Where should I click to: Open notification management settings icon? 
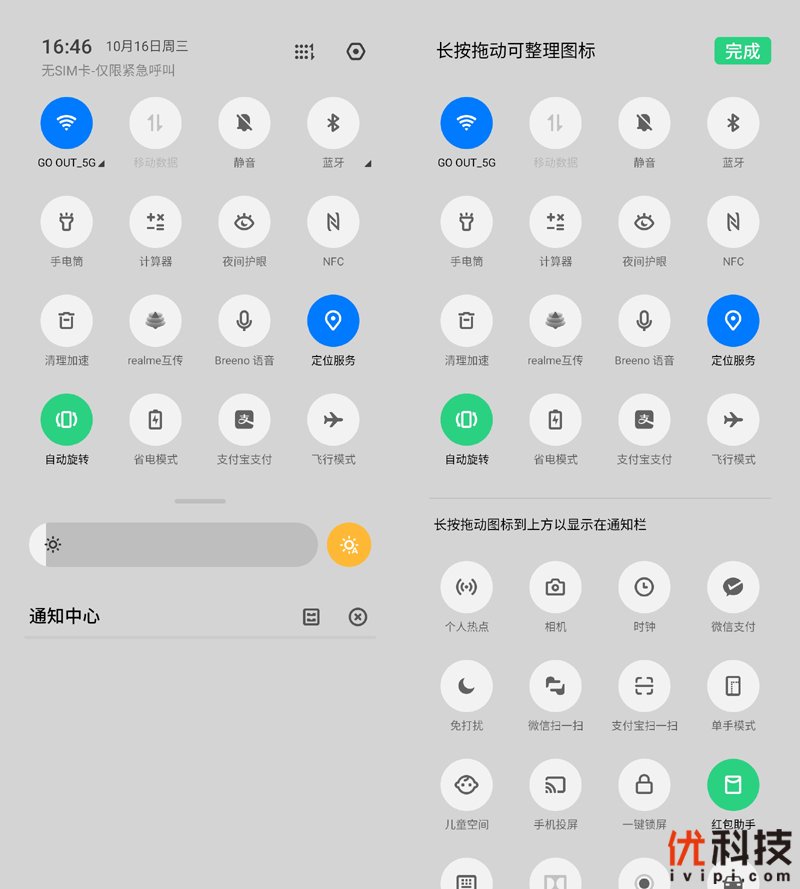pos(311,617)
